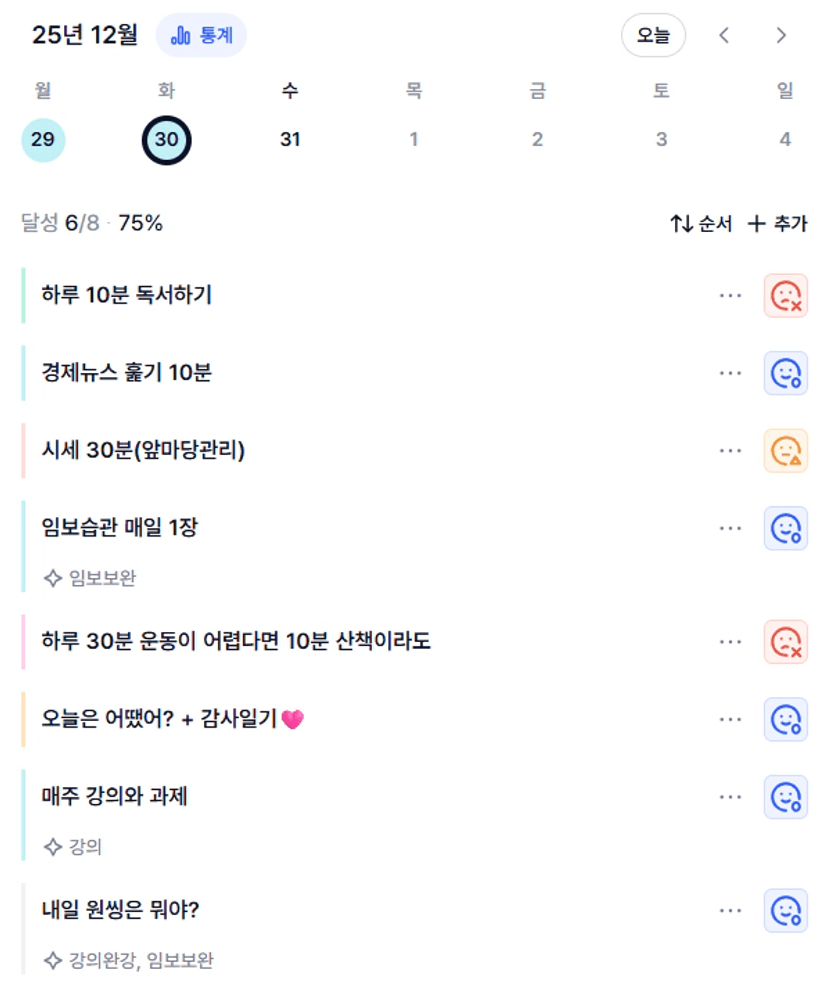Screen dimensions: 827x1000
Task: Open more options for 오늘은 어땠어? + 감사일기
Action: coord(730,720)
